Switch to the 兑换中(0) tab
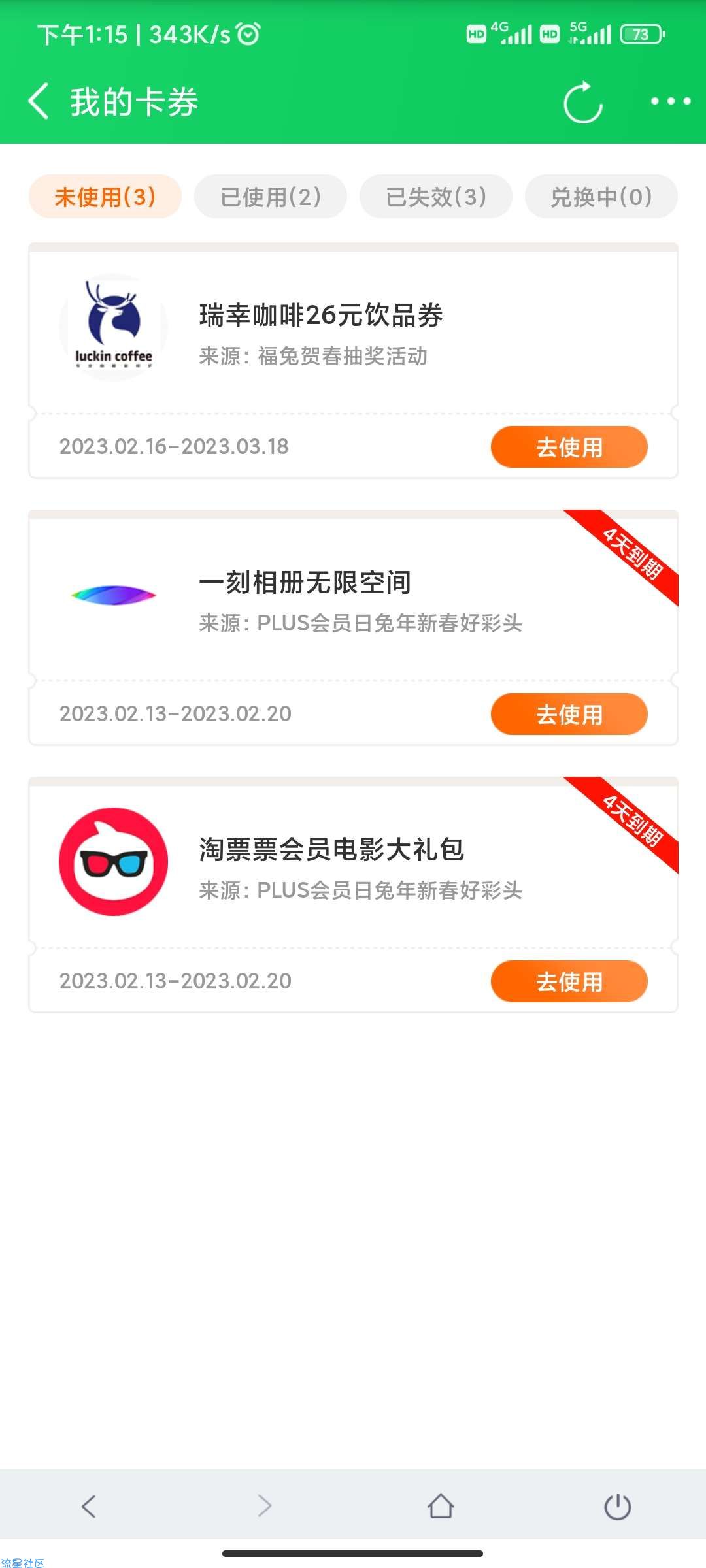Screen dimensions: 706x1568 pos(601,197)
